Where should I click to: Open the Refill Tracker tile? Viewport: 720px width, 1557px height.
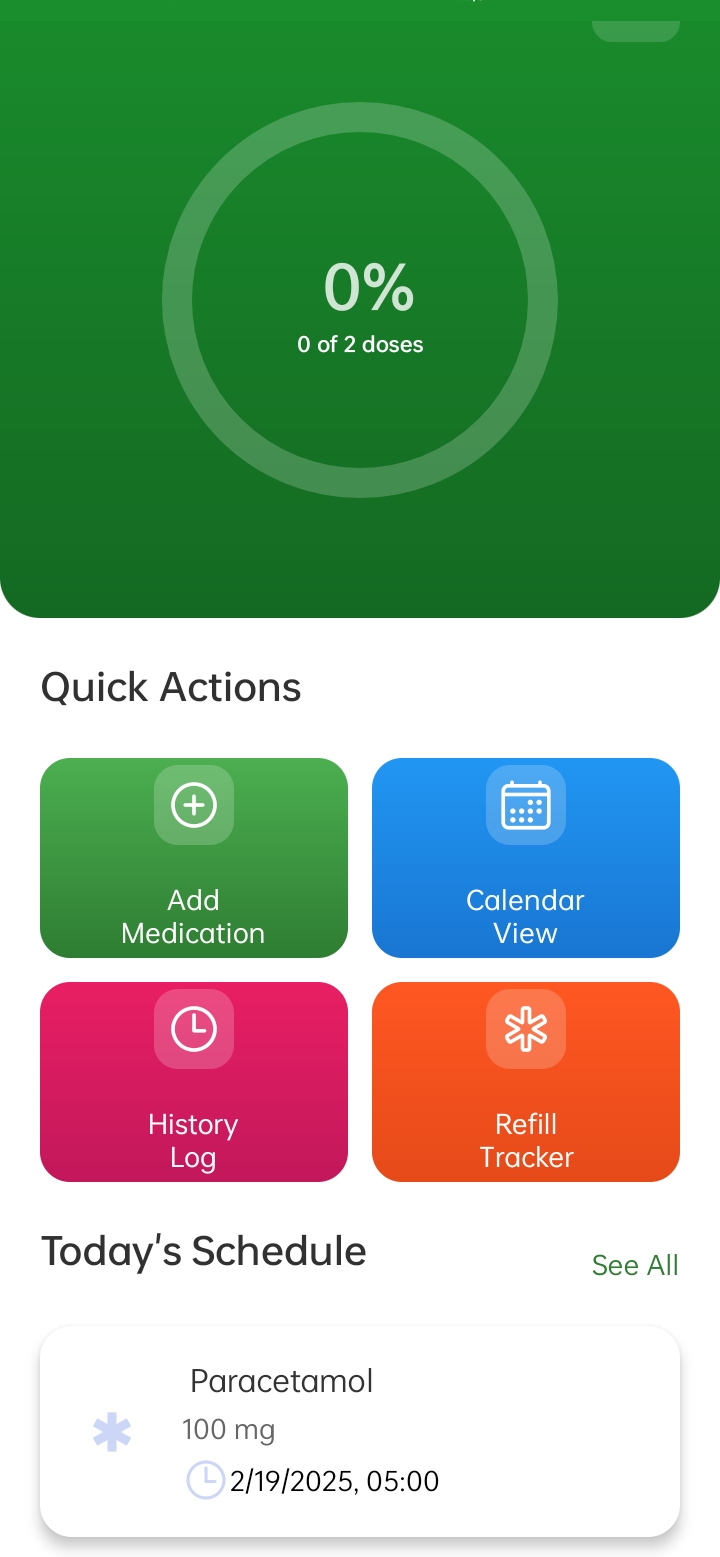click(526, 1081)
